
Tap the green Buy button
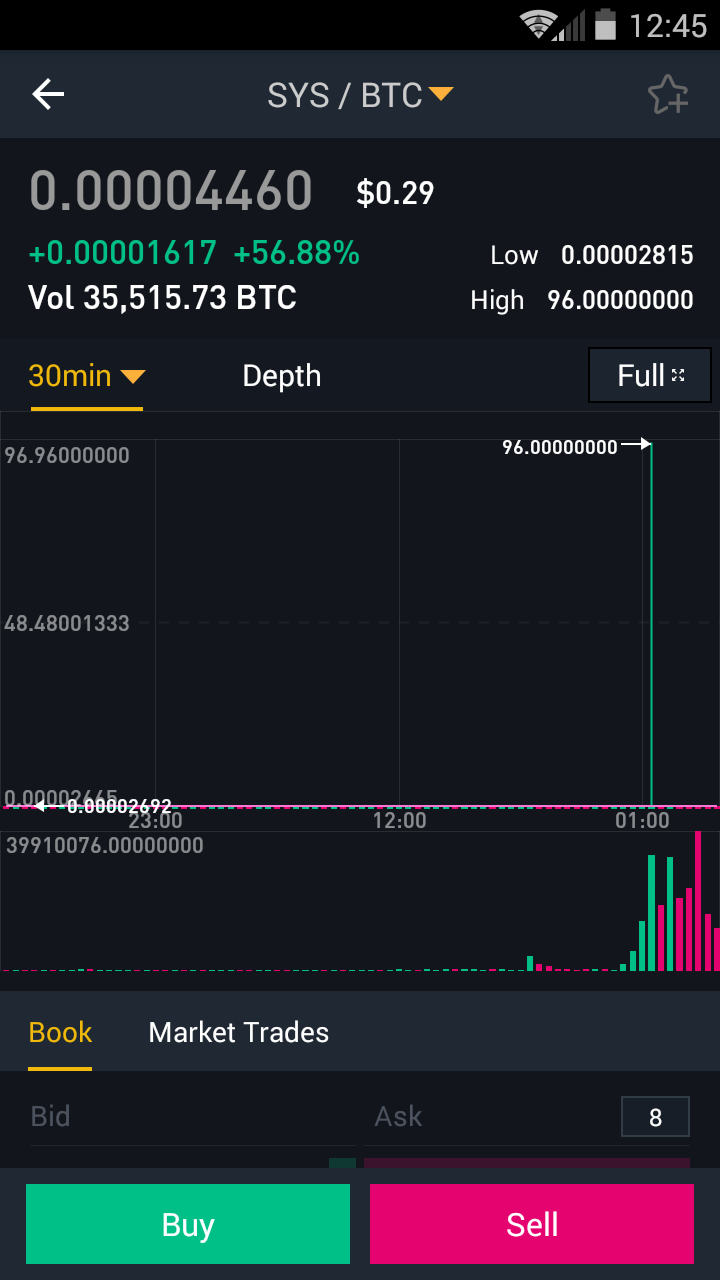(188, 1224)
